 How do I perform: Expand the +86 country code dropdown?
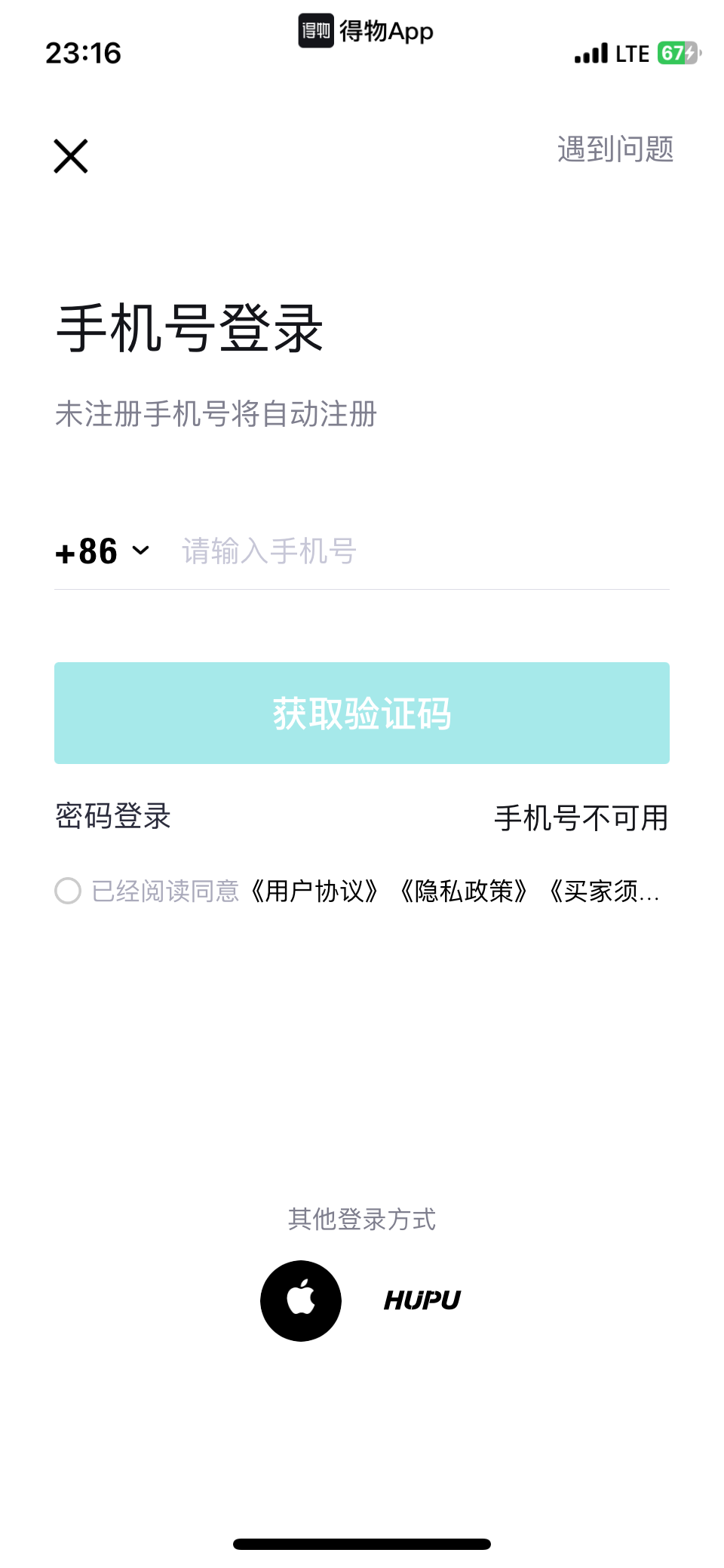click(x=103, y=551)
